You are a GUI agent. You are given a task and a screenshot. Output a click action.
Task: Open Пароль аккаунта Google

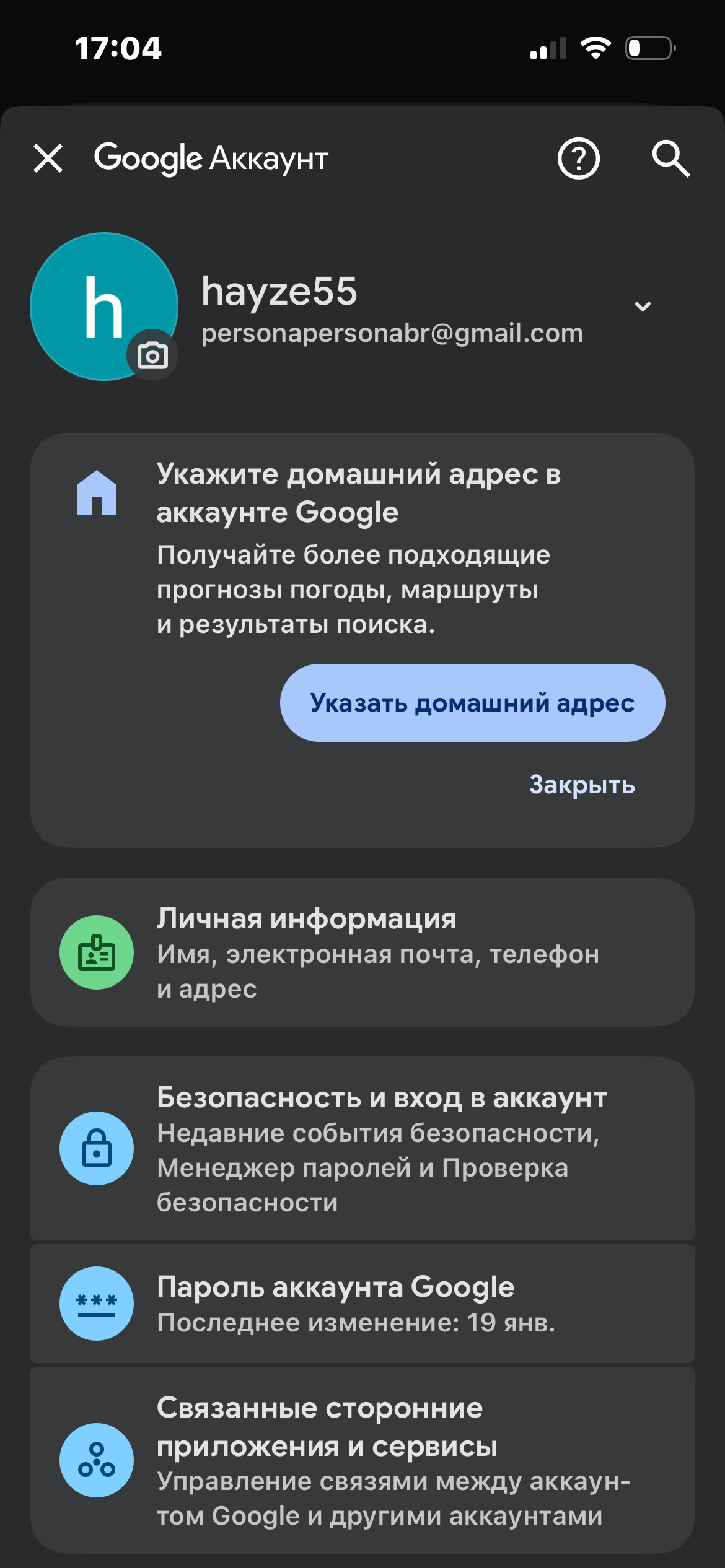362,1303
